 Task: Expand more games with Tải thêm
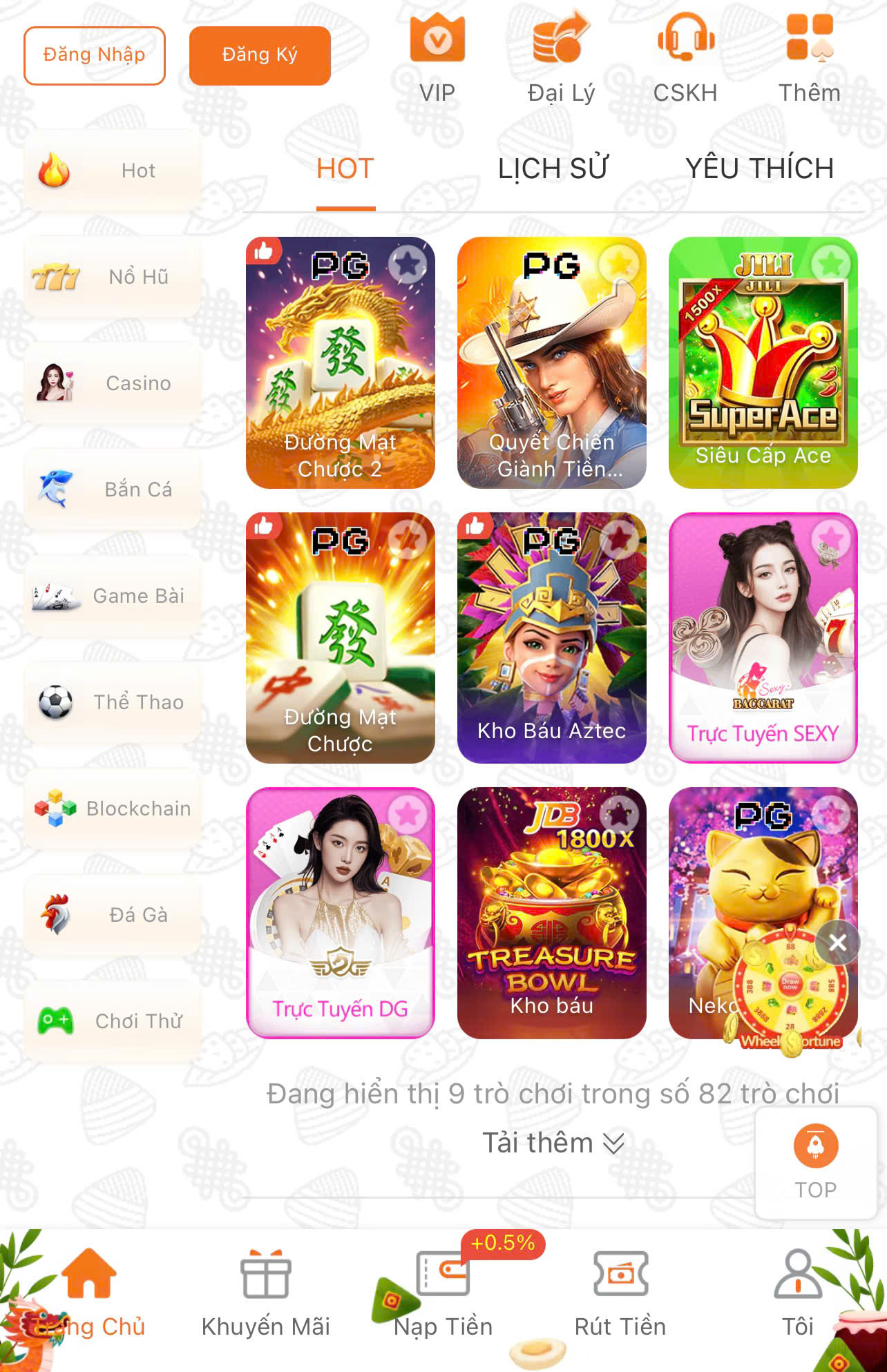[x=553, y=1143]
